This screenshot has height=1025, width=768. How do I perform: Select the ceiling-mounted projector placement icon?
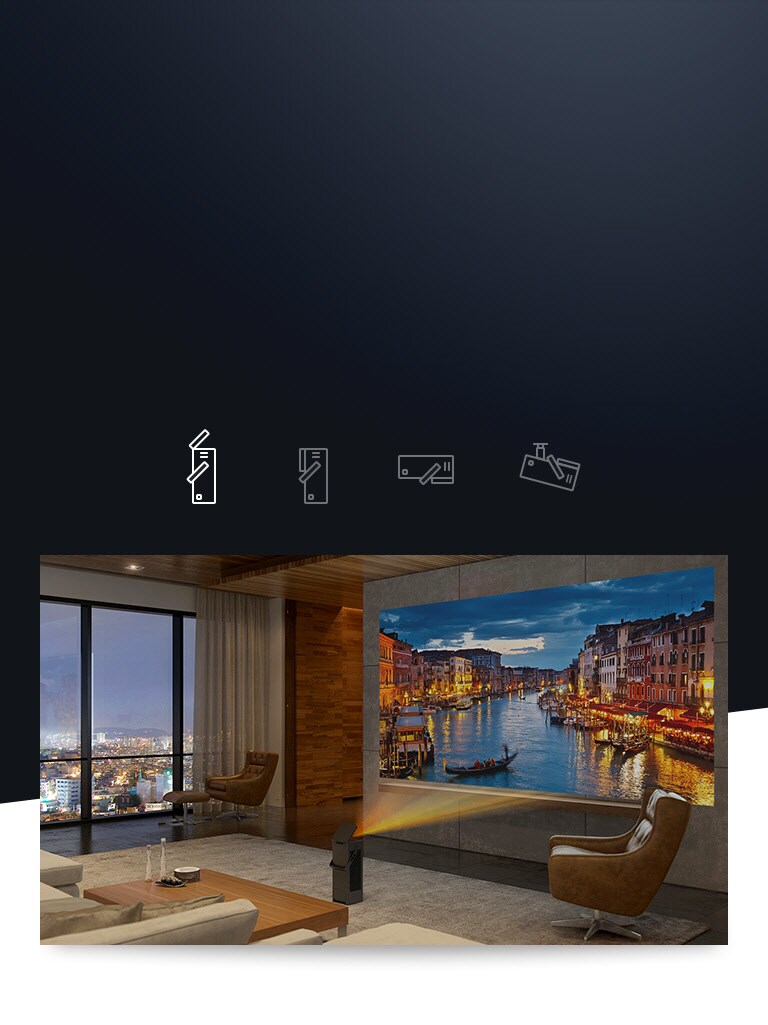(549, 467)
